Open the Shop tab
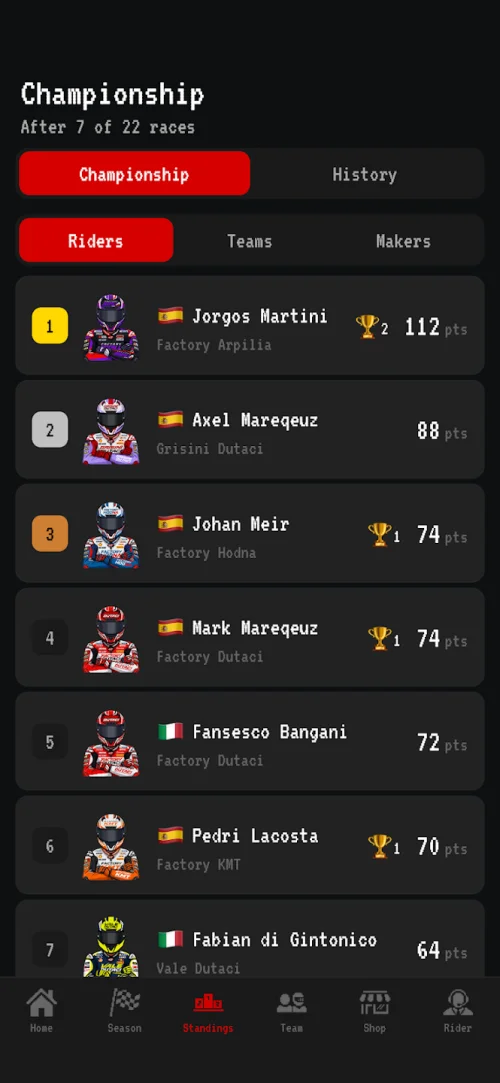Image resolution: width=500 pixels, height=1083 pixels. tap(374, 1011)
